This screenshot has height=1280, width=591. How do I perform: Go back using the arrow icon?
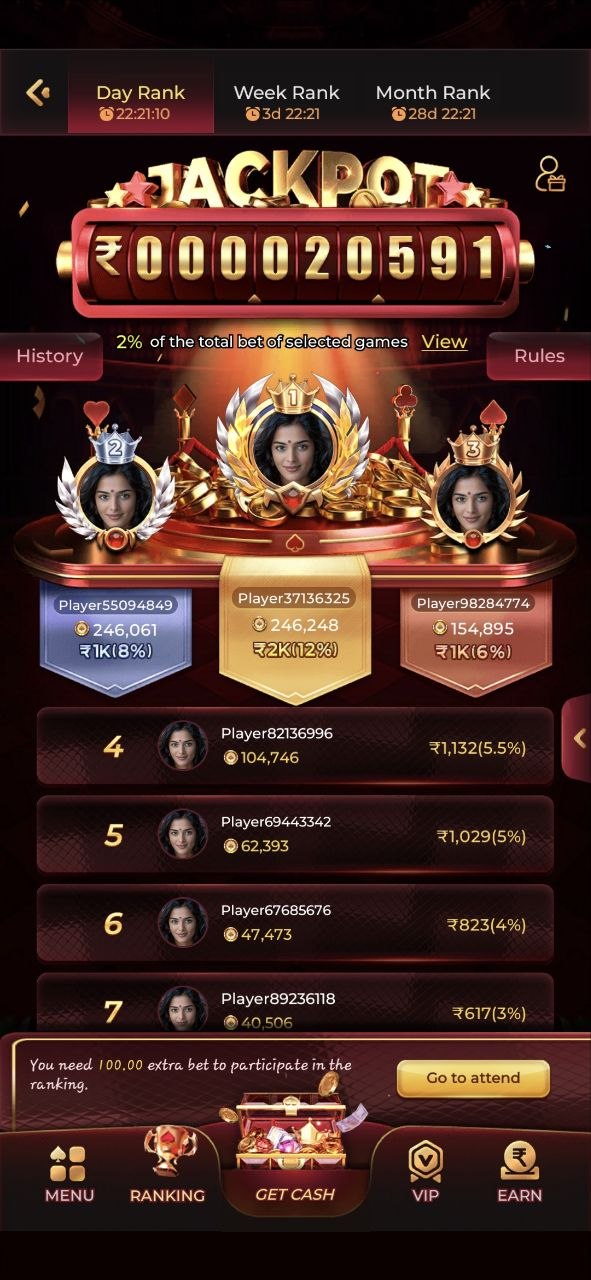coord(38,93)
